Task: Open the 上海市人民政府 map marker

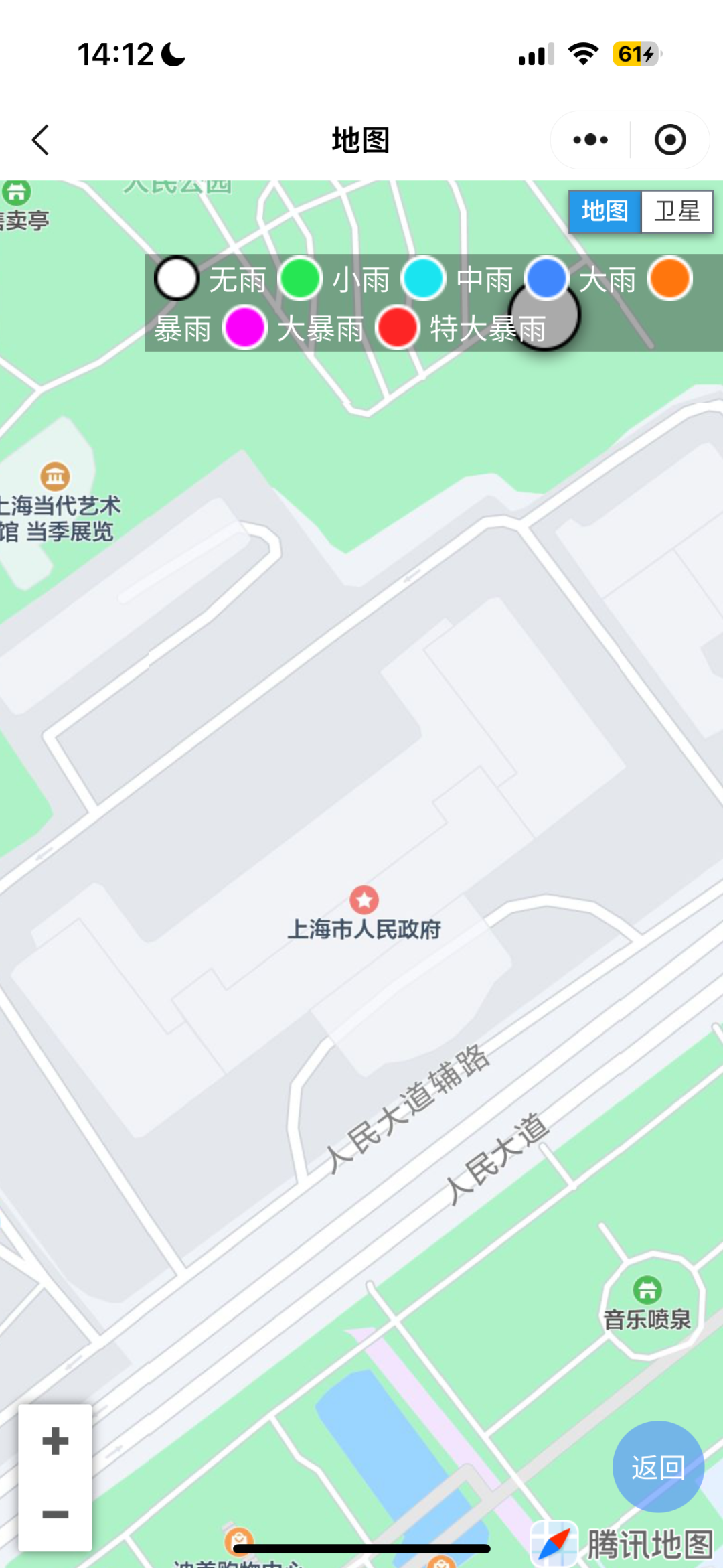Action: (364, 900)
